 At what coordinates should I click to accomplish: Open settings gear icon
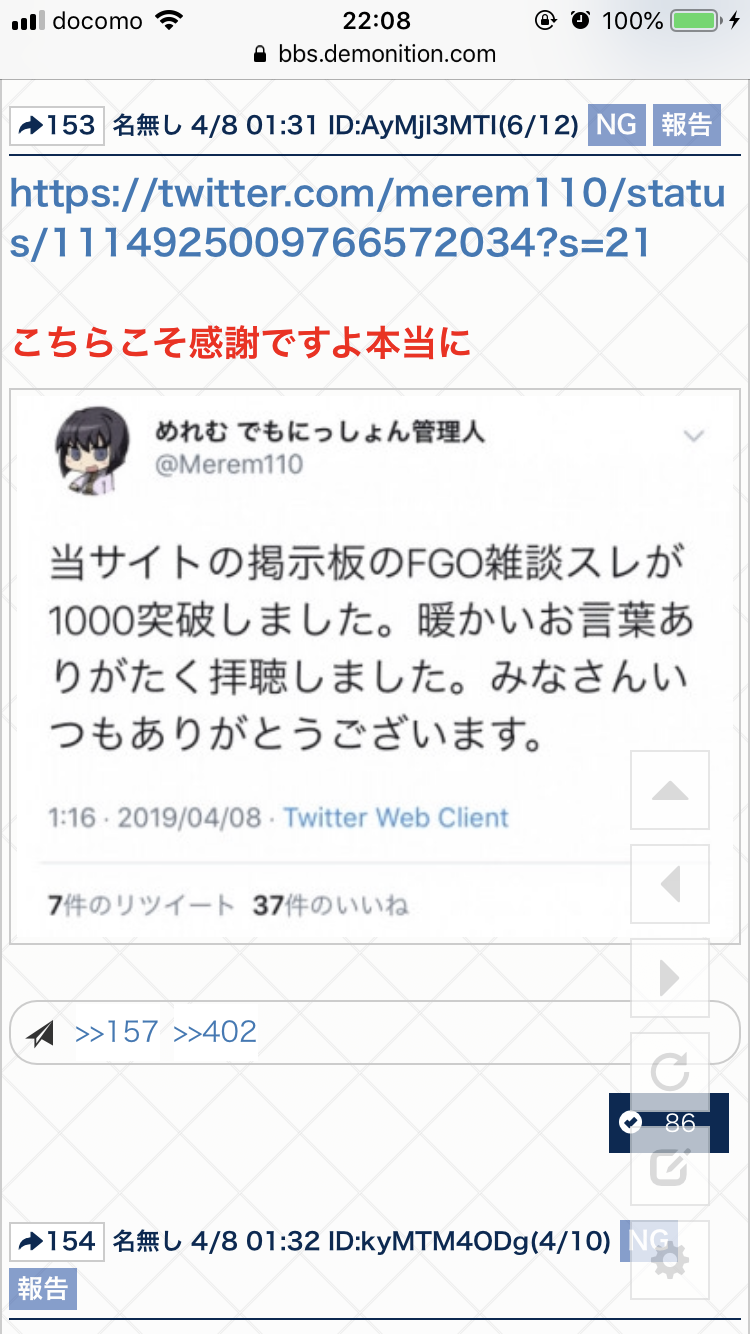point(670,1260)
